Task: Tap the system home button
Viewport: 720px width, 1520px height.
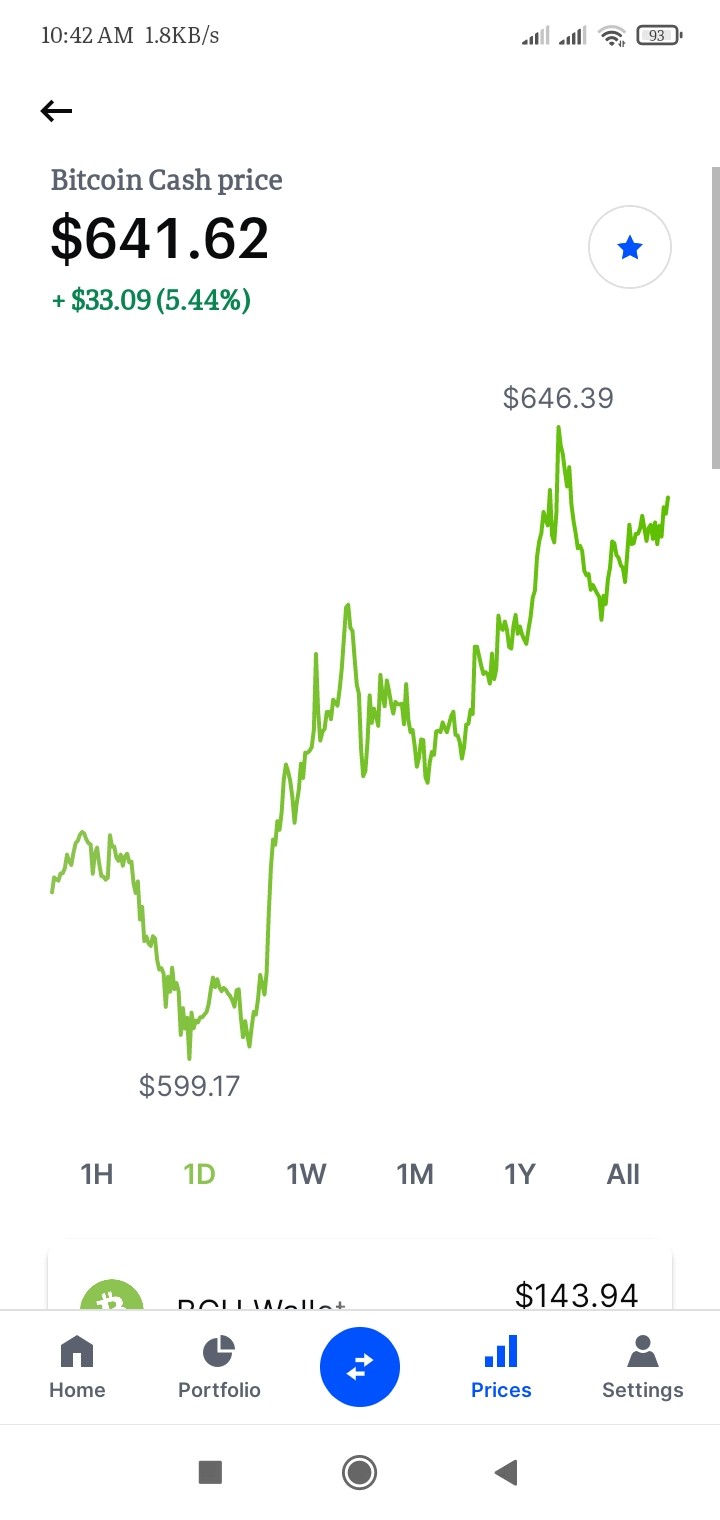Action: point(359,1472)
